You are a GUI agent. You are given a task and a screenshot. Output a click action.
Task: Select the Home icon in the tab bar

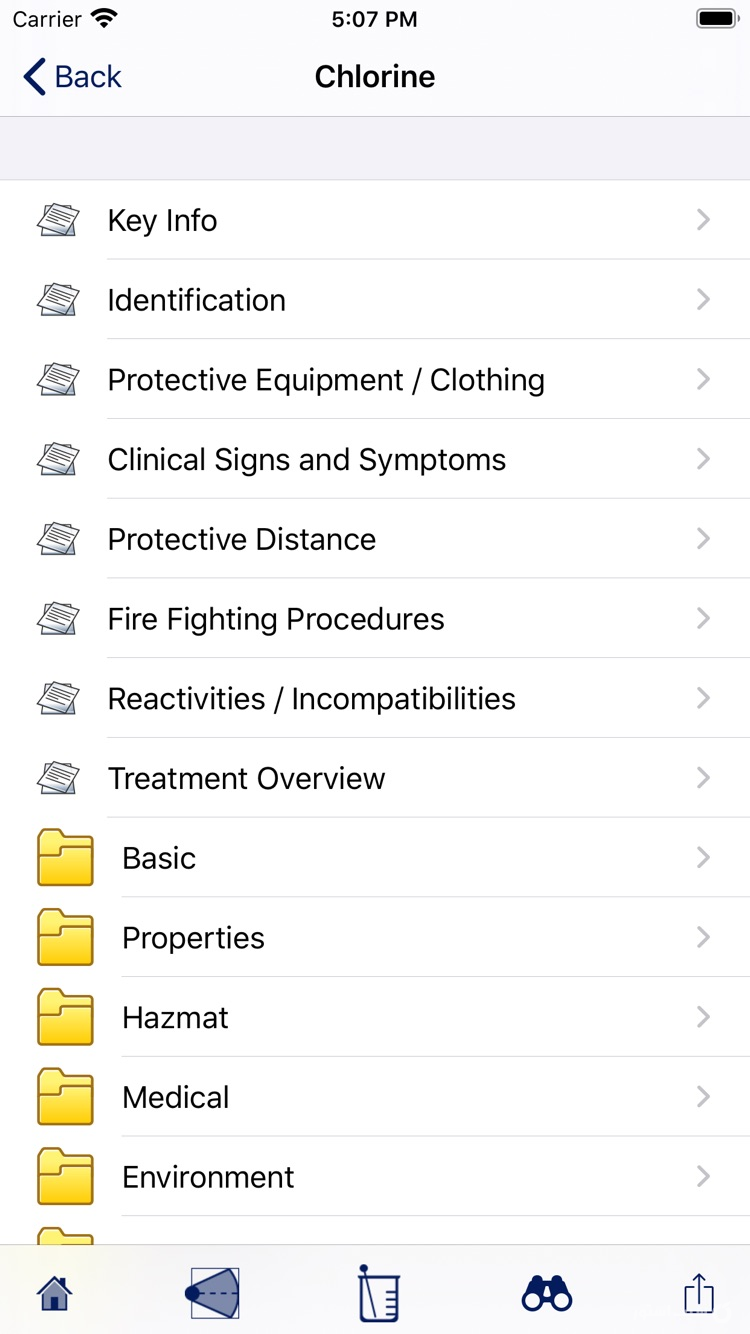click(53, 1292)
